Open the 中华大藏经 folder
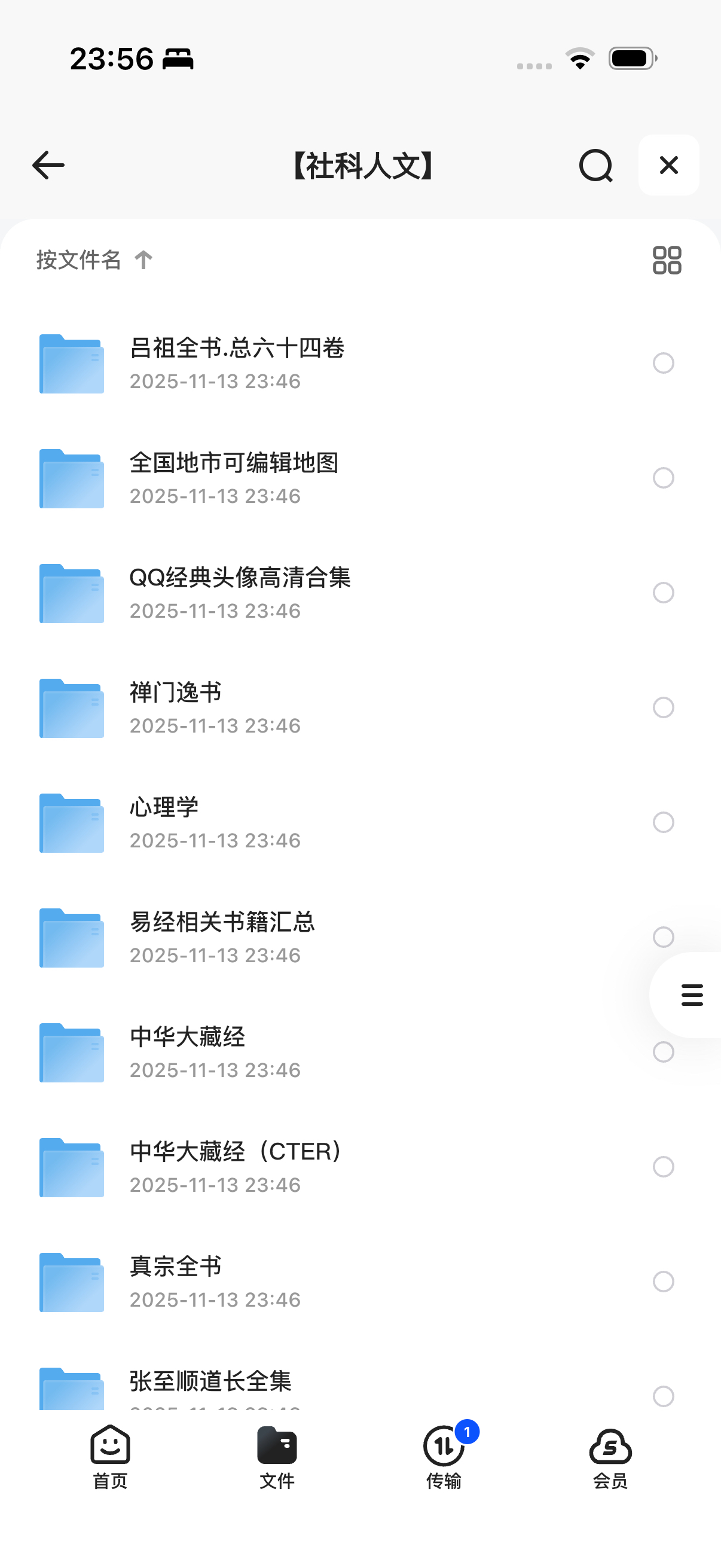The width and height of the screenshot is (721, 1568). click(187, 1052)
